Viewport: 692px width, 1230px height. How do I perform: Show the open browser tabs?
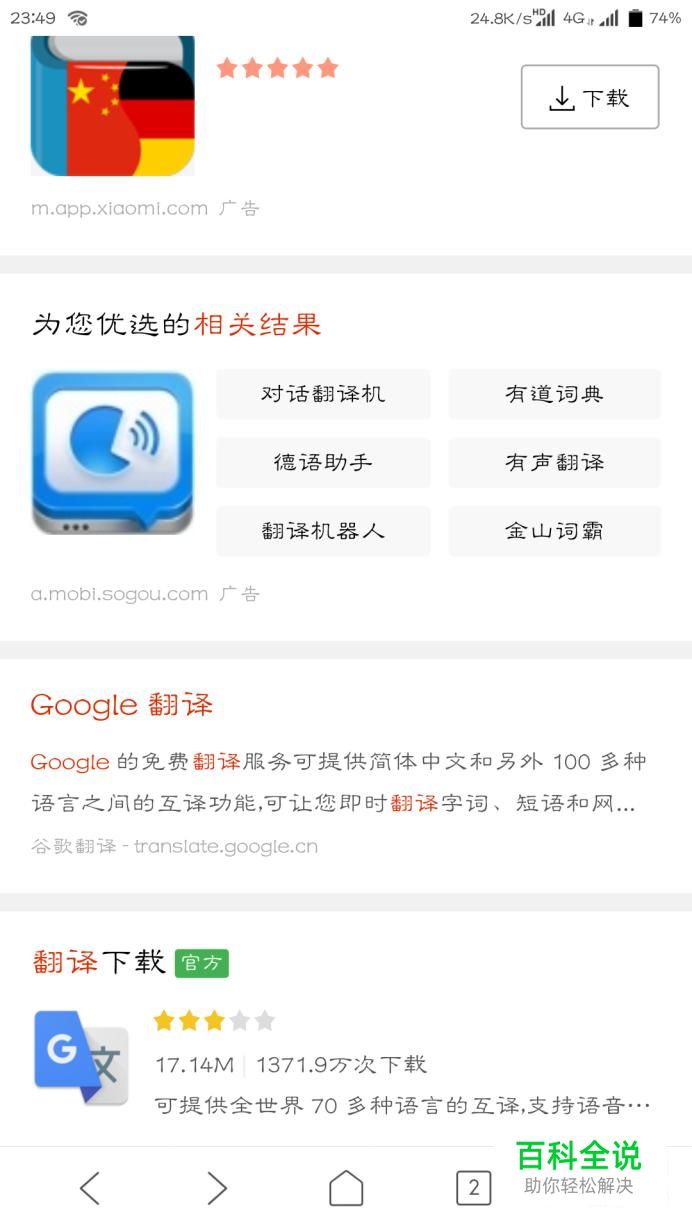(473, 1188)
